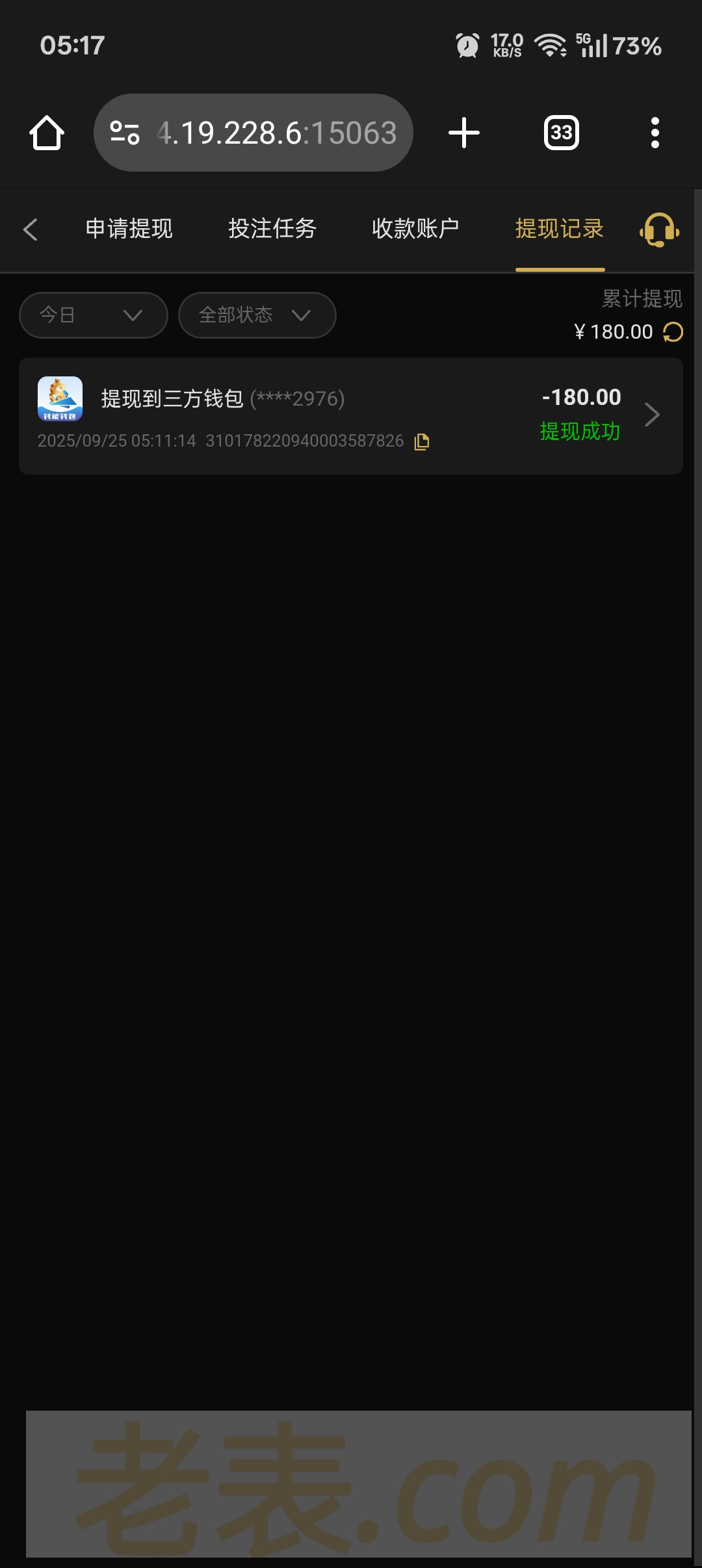The image size is (702, 1568).
Task: Edit the browser address bar URL
Action: coord(276,133)
